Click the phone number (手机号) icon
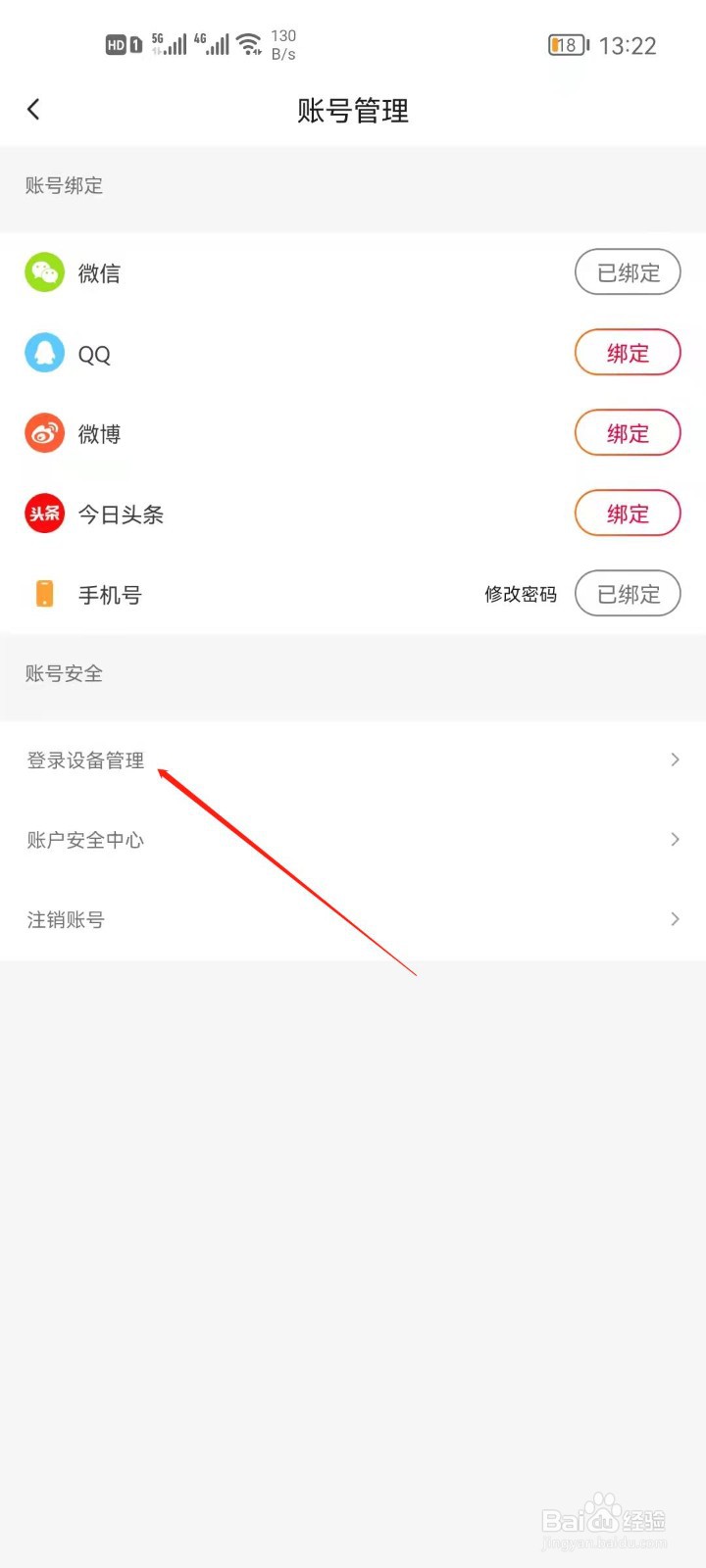The image size is (706, 1568). pyautogui.click(x=43, y=593)
